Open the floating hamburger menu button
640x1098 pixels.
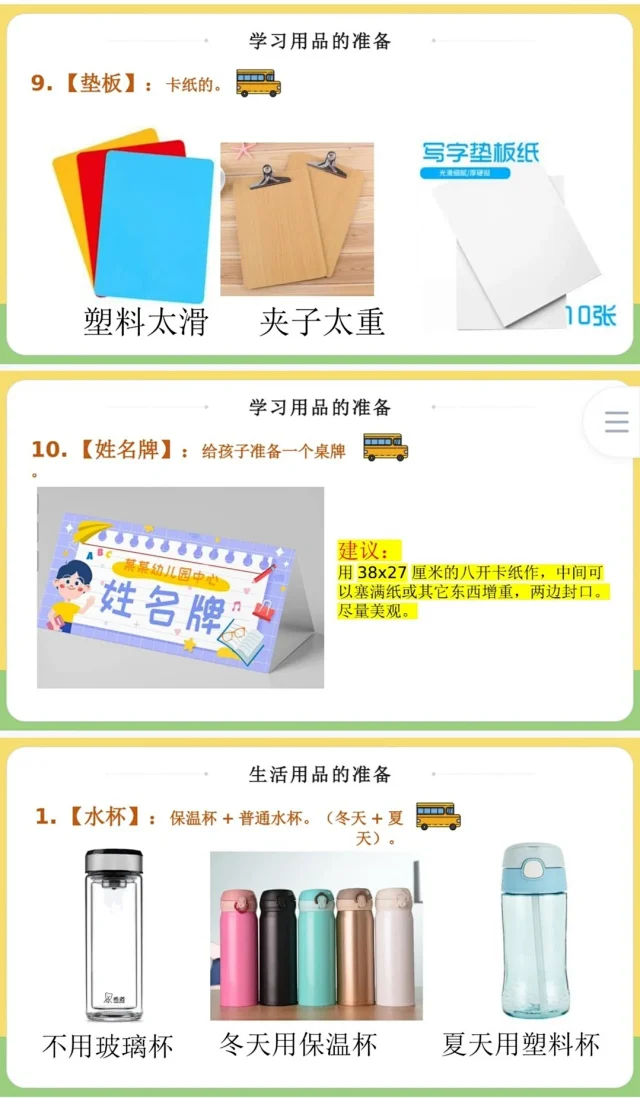[x=616, y=422]
